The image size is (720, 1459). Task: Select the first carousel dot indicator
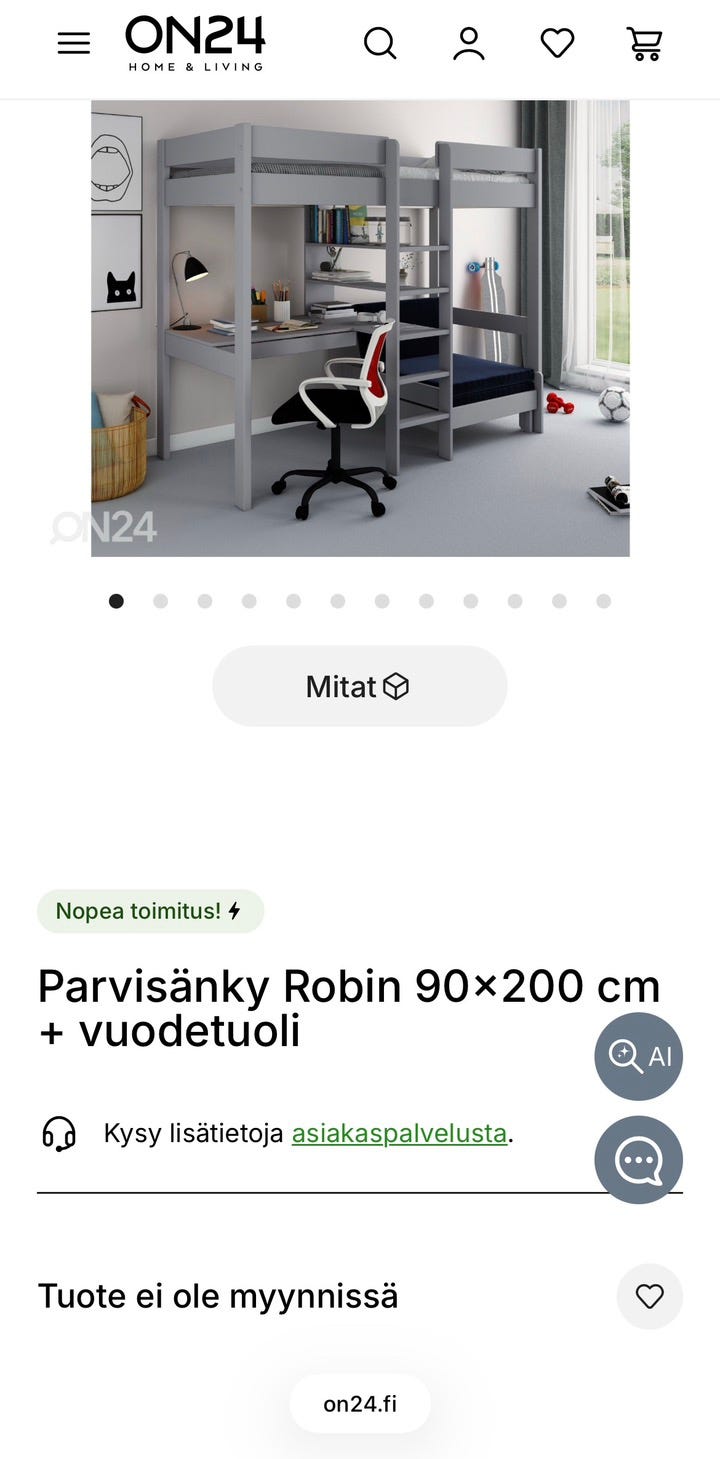coord(116,601)
